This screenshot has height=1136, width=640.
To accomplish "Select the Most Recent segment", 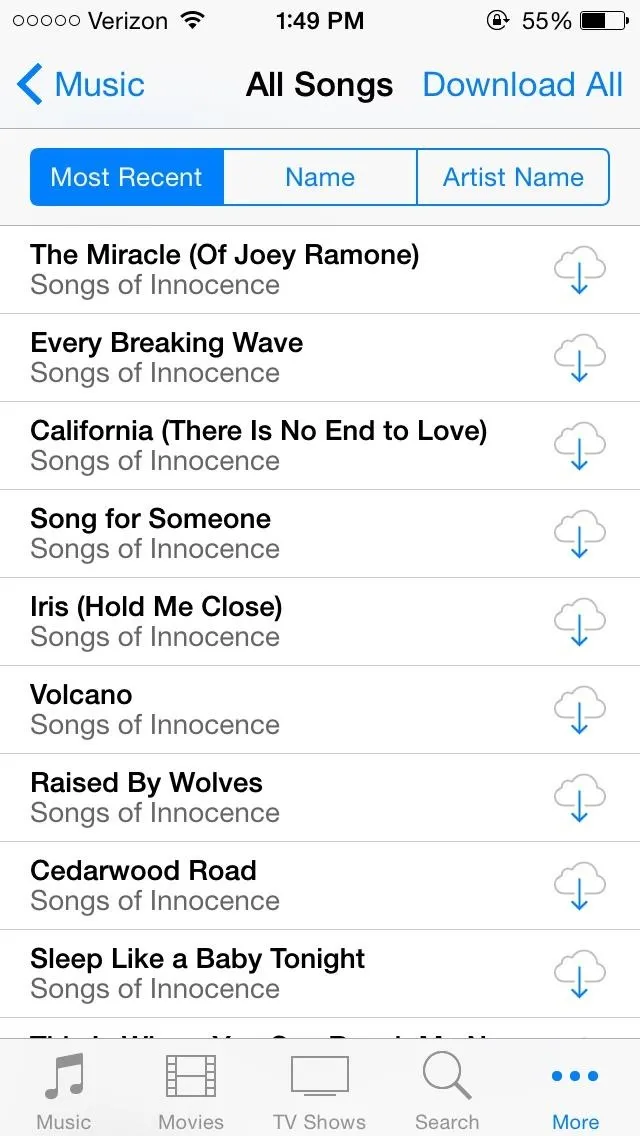I will [127, 177].
